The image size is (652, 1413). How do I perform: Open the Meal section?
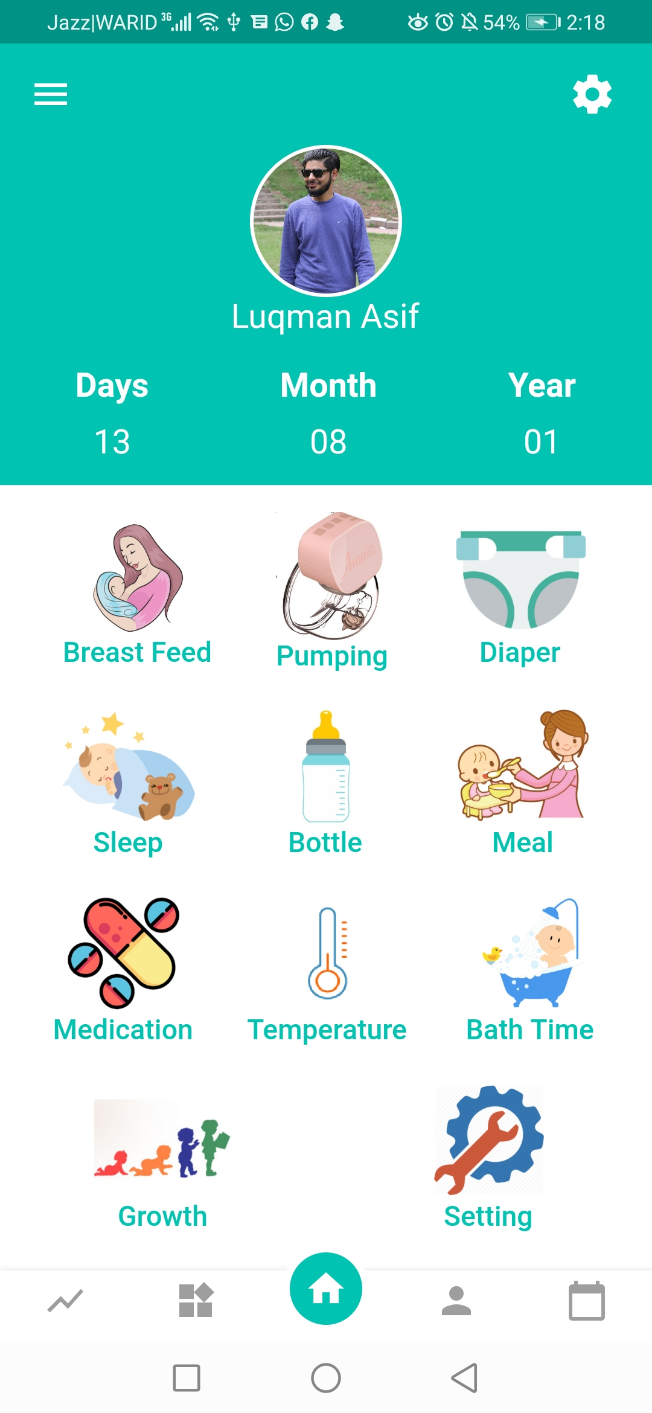522,782
